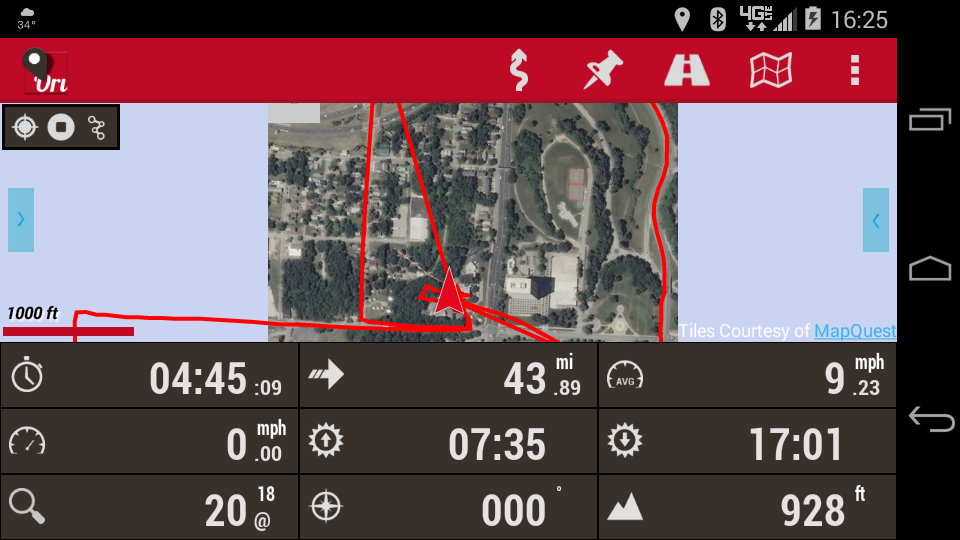Tap the app logo in top bar
960x540 pixels.
click(x=46, y=71)
